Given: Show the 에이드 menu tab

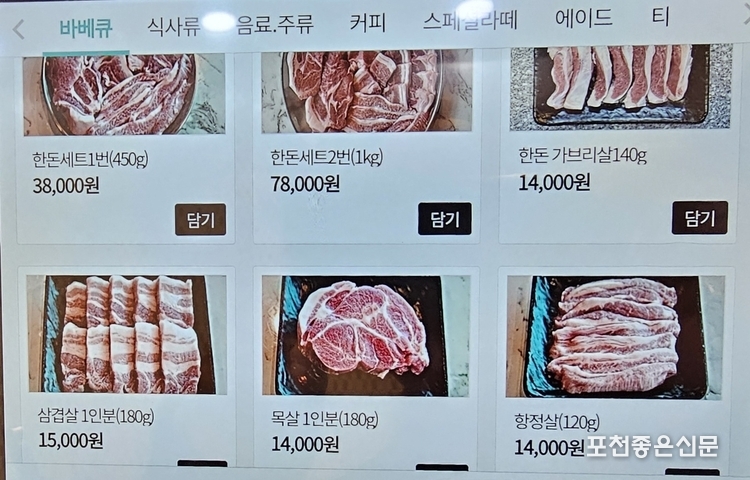Looking at the screenshot, I should [584, 18].
